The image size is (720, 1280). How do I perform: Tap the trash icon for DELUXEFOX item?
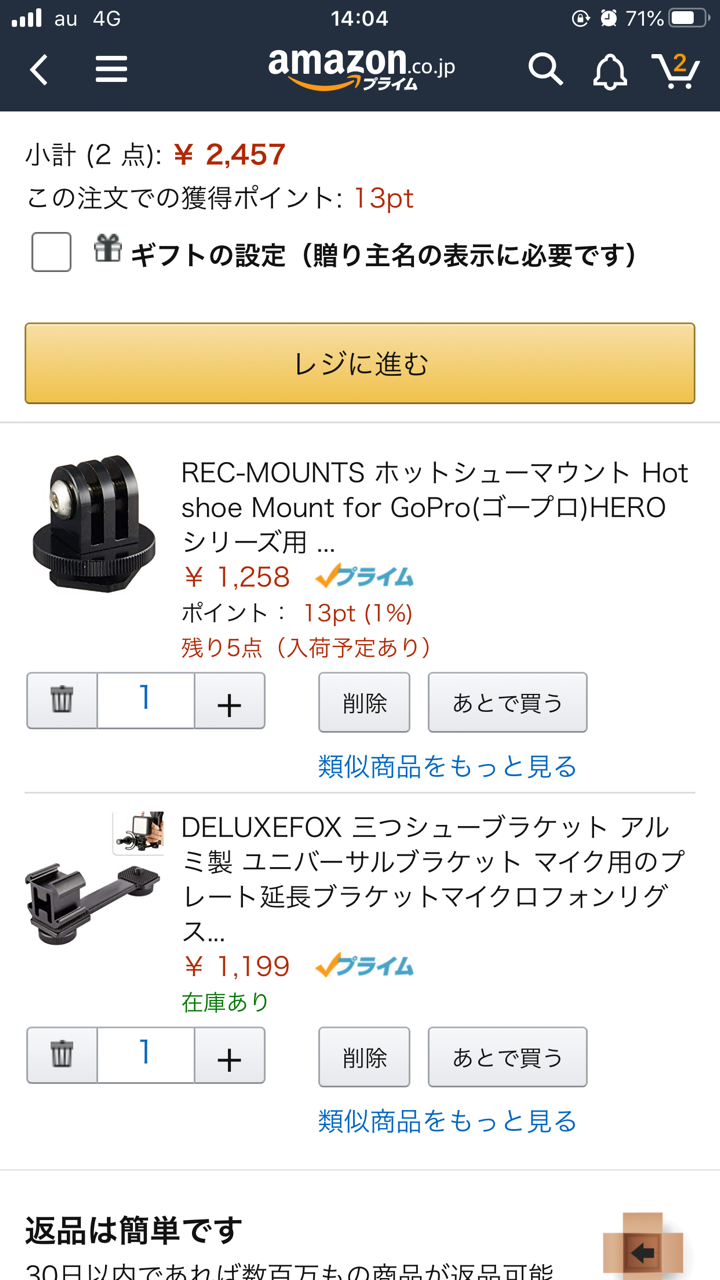[x=62, y=1055]
